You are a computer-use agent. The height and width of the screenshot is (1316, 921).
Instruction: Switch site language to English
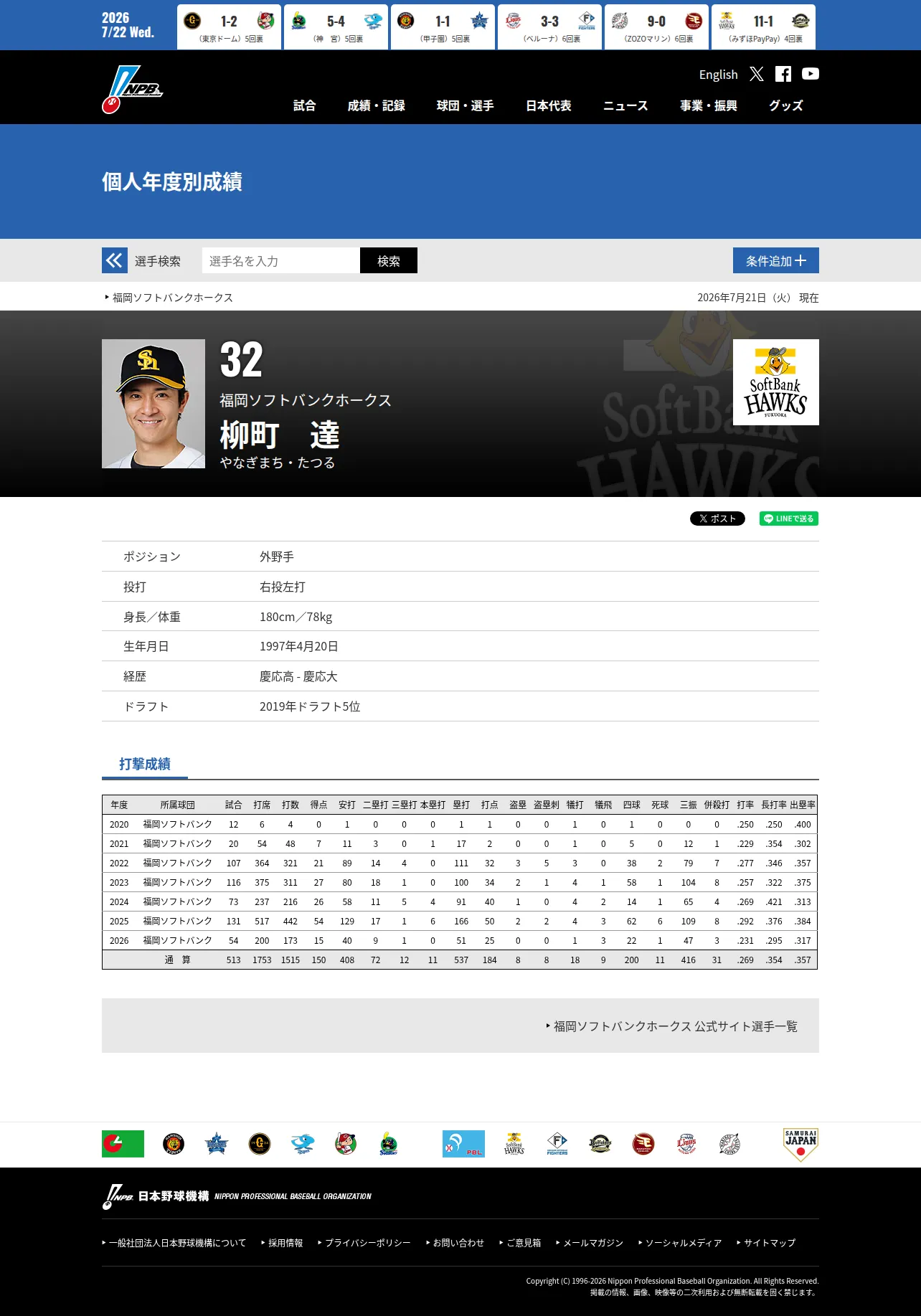[718, 75]
